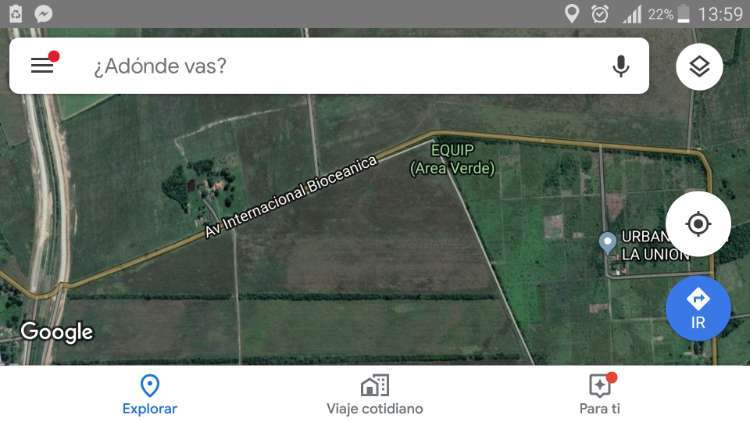Viewport: 750px width, 422px height.
Task: Center the map on my location
Action: point(698,223)
